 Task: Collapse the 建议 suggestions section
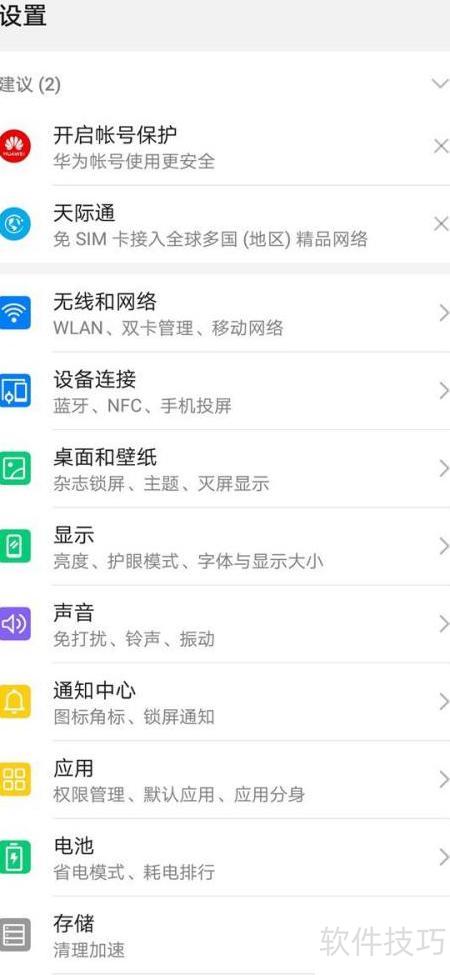[x=440, y=83]
